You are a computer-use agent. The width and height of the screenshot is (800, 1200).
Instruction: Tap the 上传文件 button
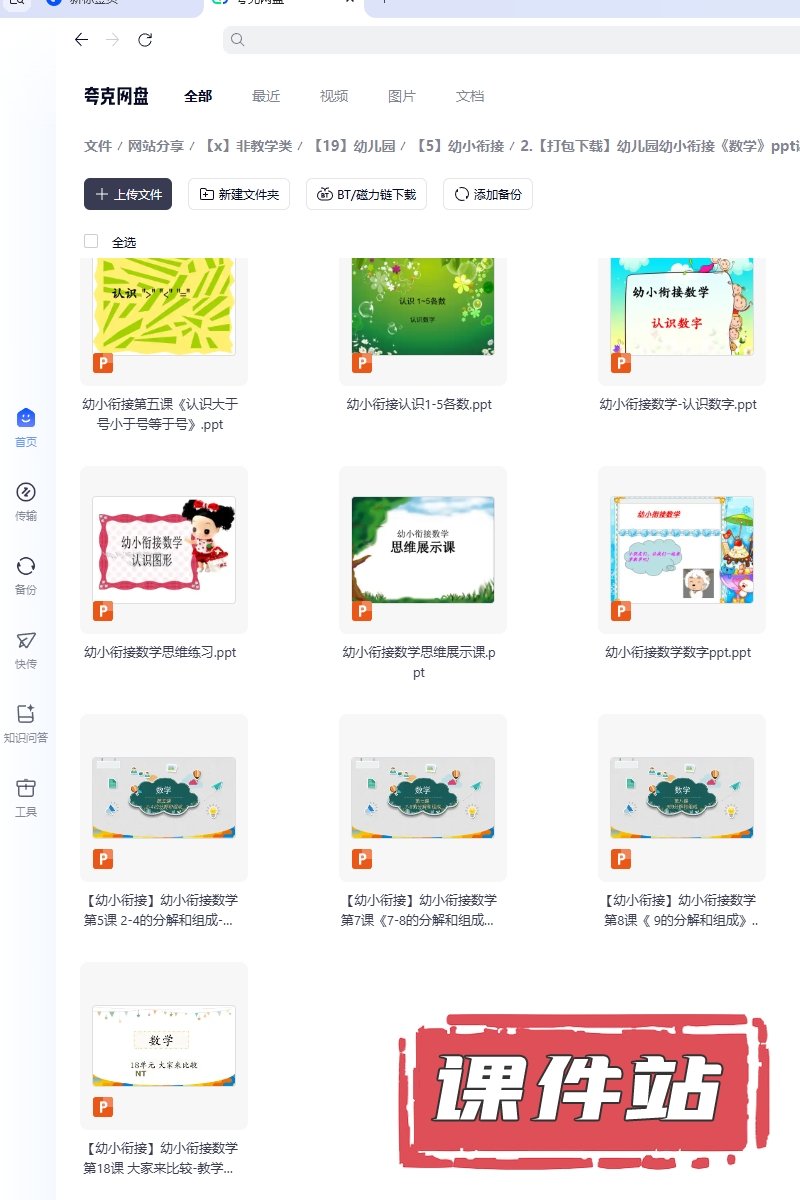point(128,194)
